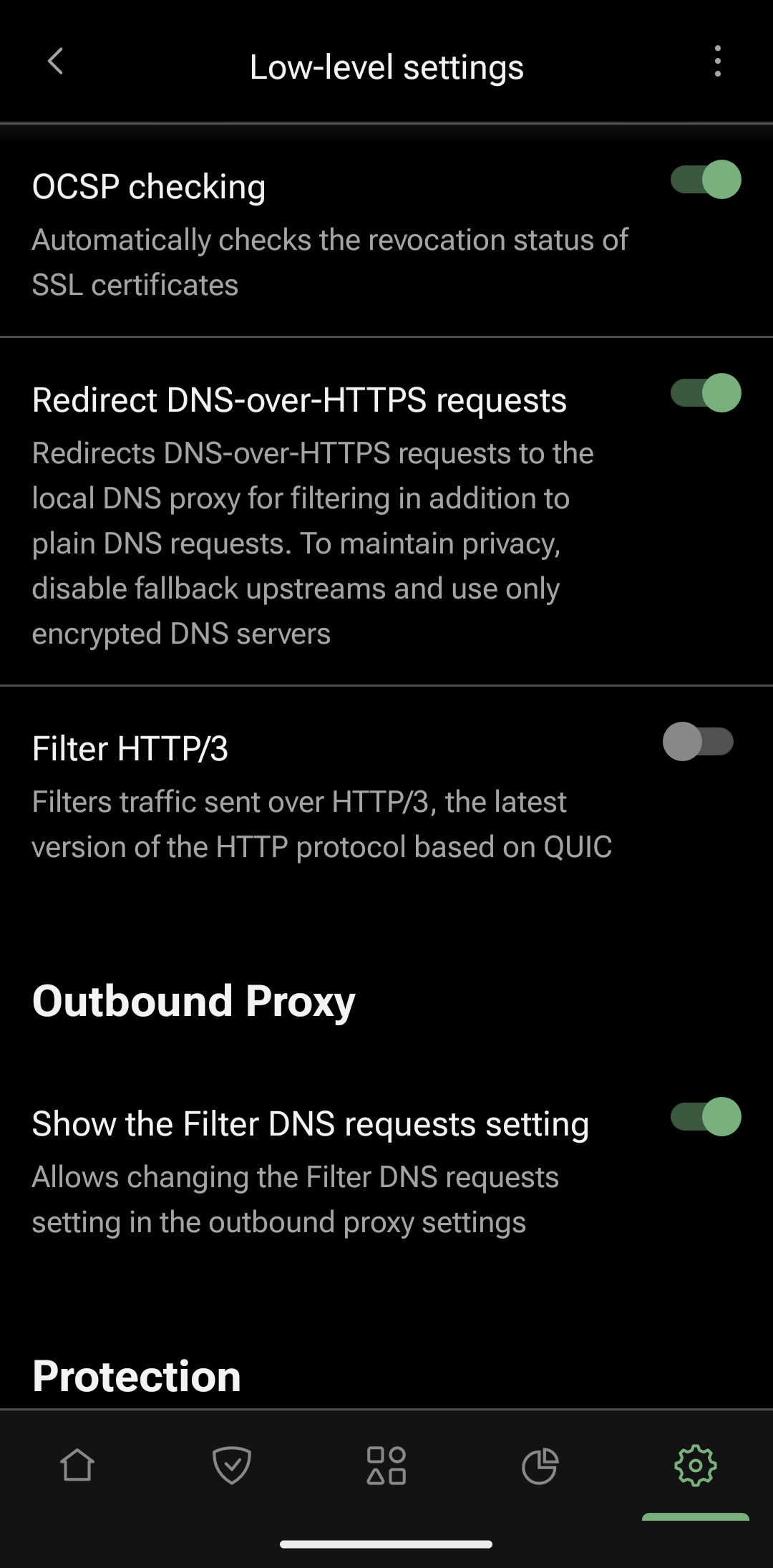This screenshot has height=1568, width=773.
Task: Switch to the Home tab
Action: [77, 1466]
